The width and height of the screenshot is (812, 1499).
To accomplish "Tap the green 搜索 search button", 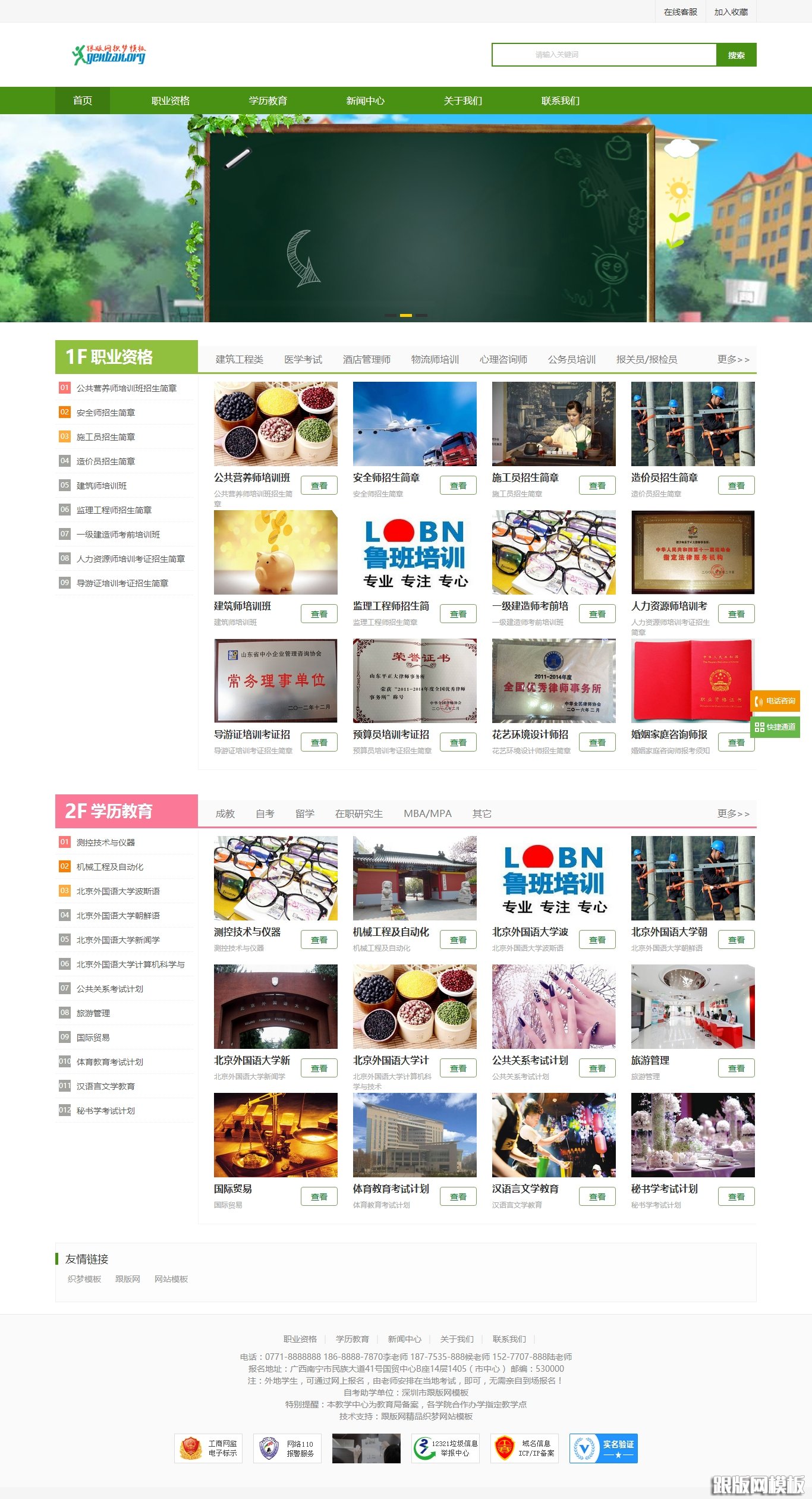I will tap(736, 55).
